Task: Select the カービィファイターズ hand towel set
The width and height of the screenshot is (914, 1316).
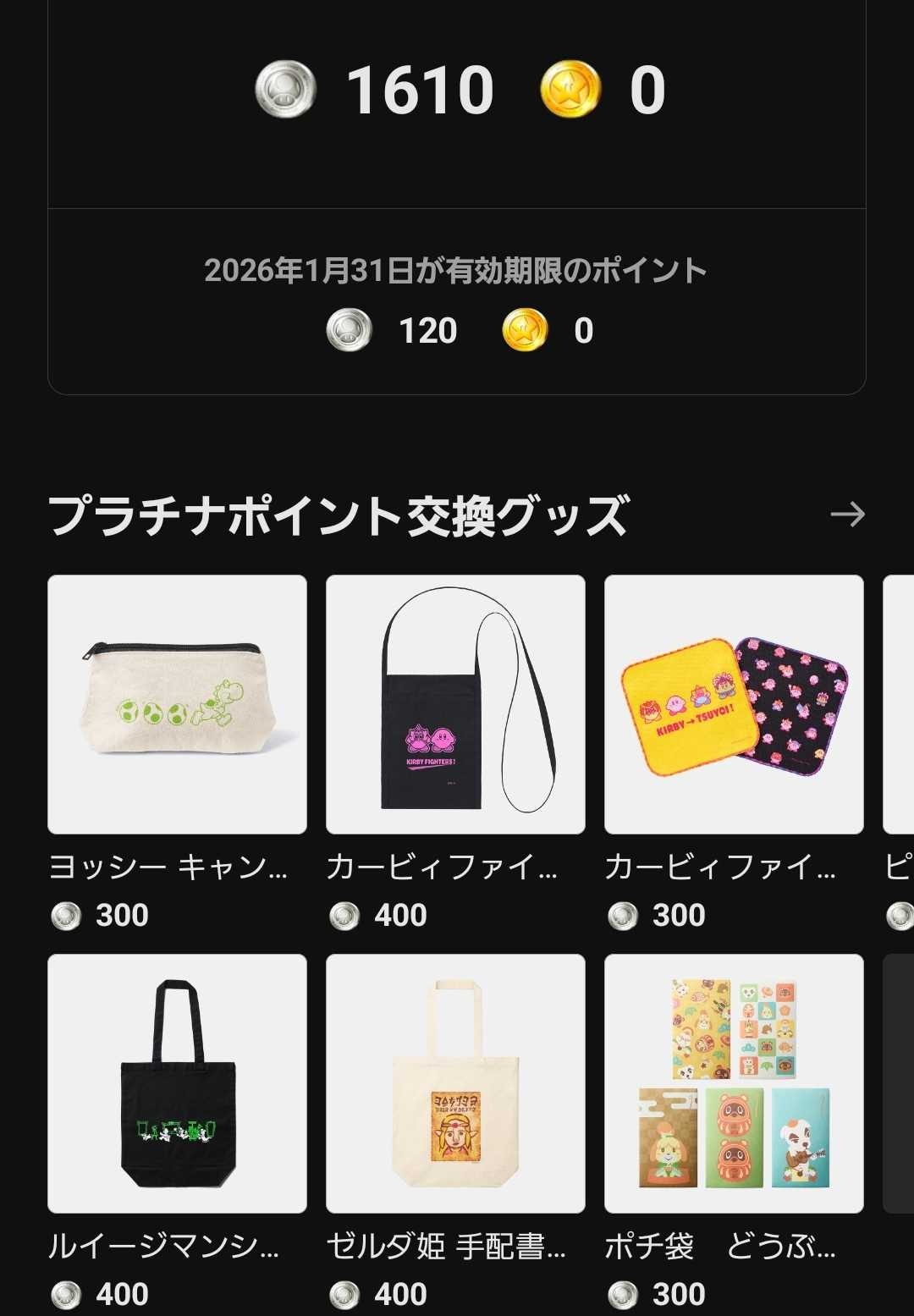Action: coord(734,704)
